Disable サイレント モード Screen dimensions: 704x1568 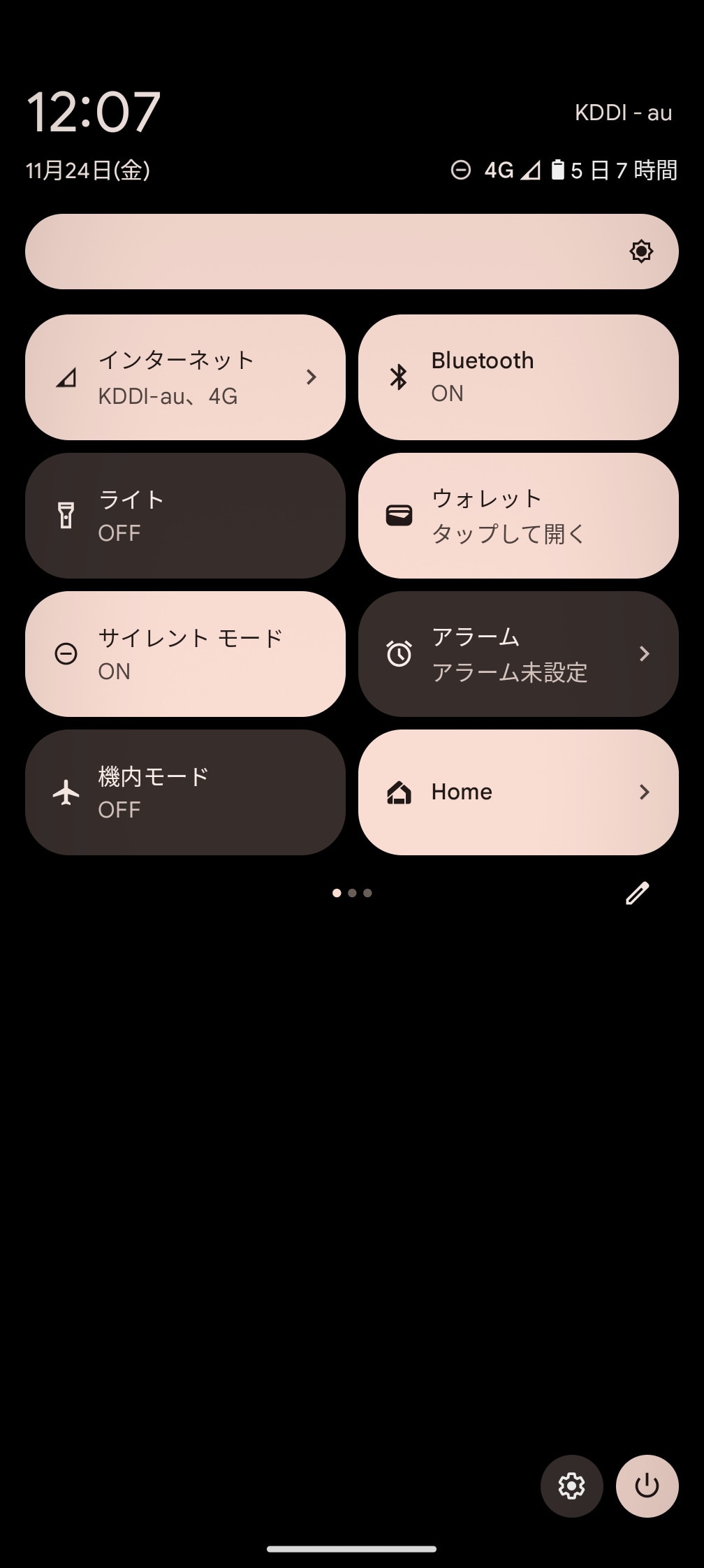click(x=185, y=653)
